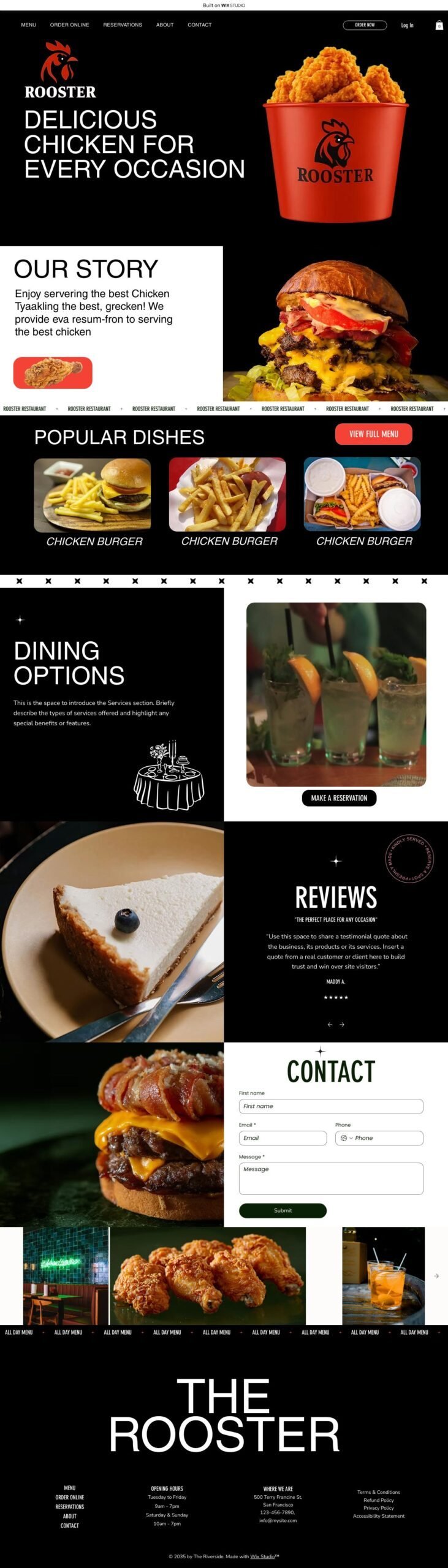The width and height of the screenshot is (448, 1568).
Task: Tap Log In in the header
Action: pos(407,25)
